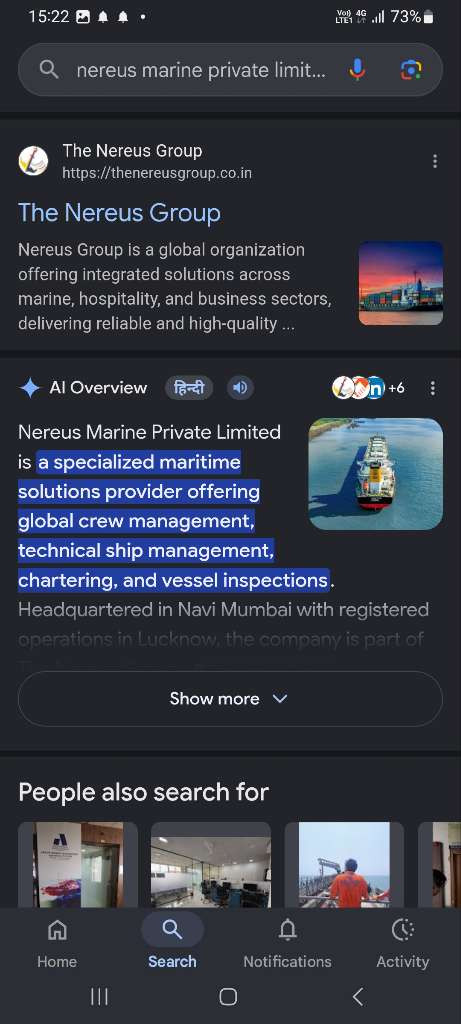Open the office interior card in People also search for
Viewport: 461px width, 1024px height.
click(211, 865)
